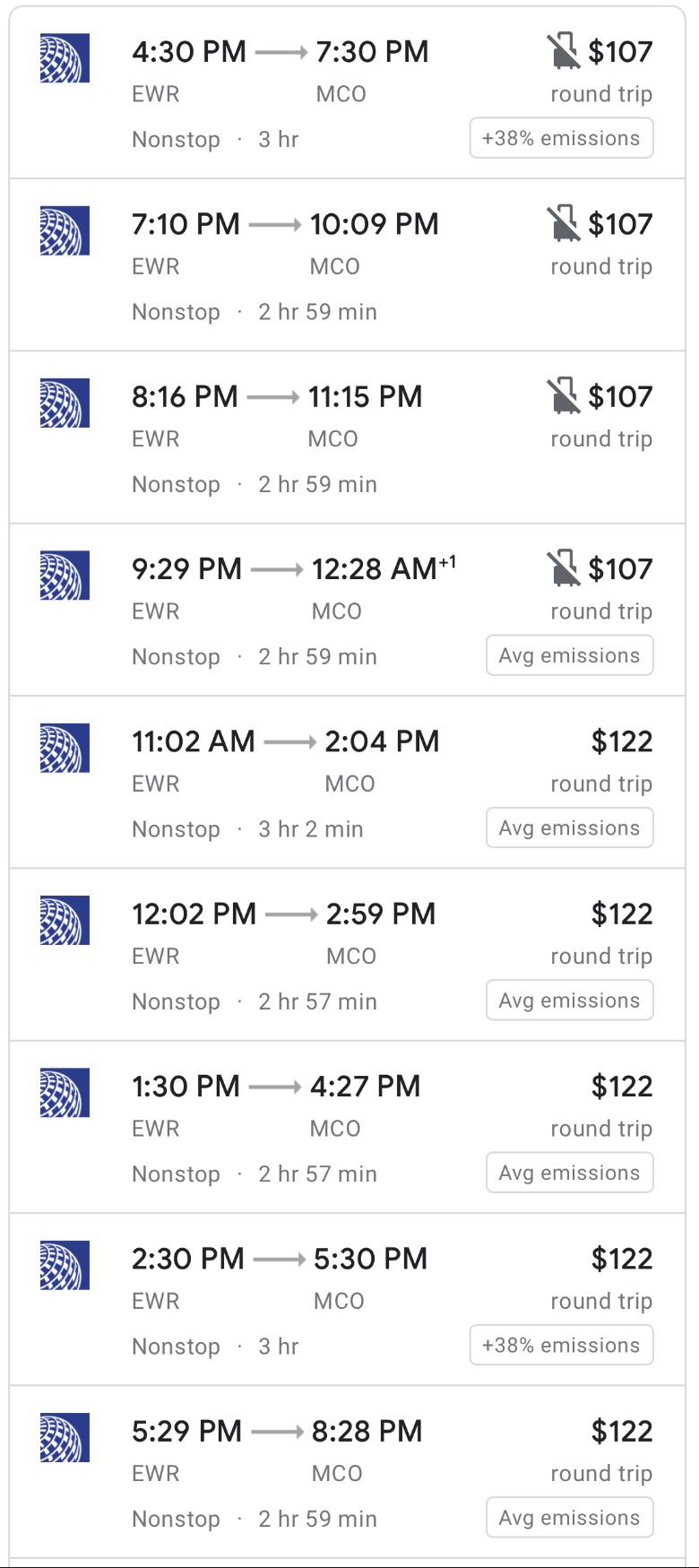Viewport: 699px width, 1568px height.
Task: Open Avg emissions badge on 9:29 PM flight
Action: point(569,656)
